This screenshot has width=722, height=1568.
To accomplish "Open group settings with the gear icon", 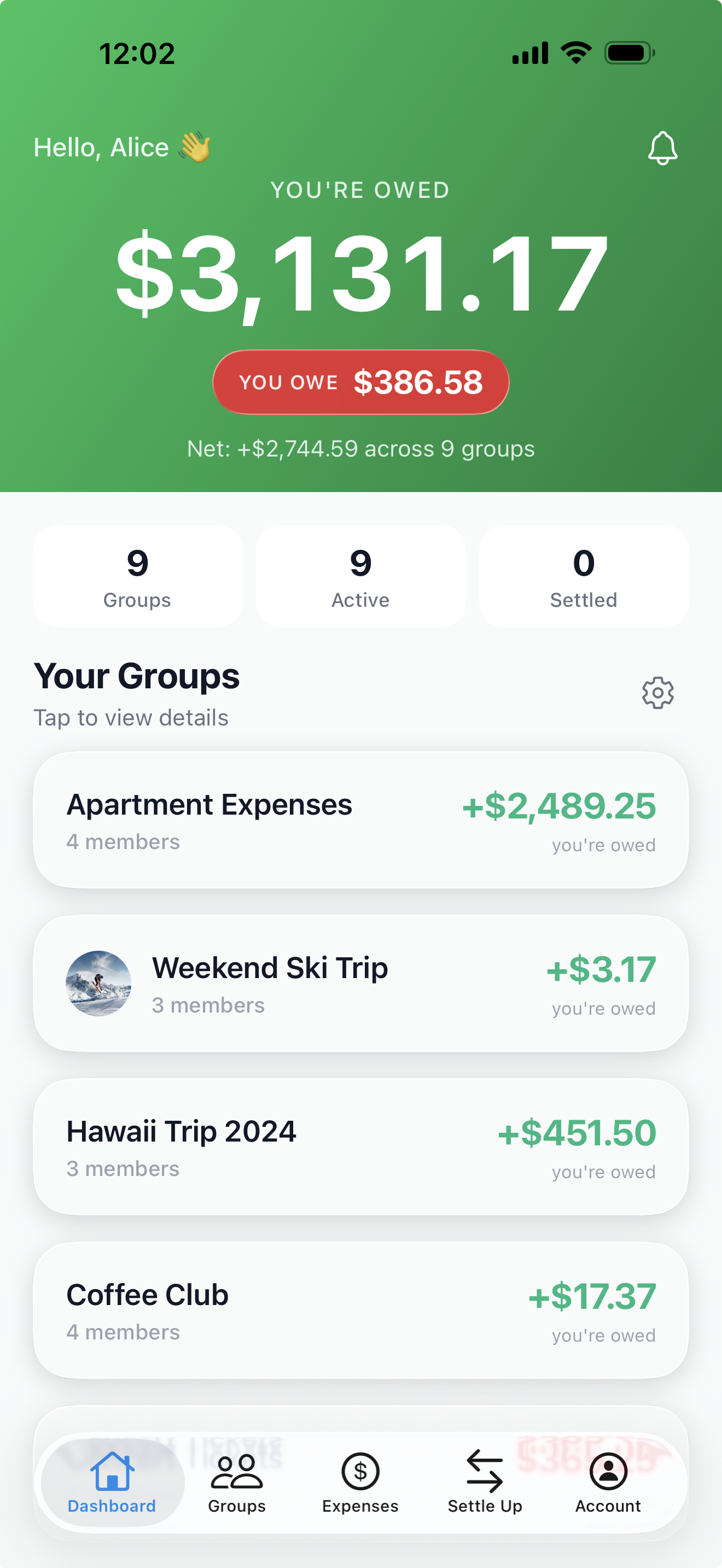I will click(x=656, y=693).
